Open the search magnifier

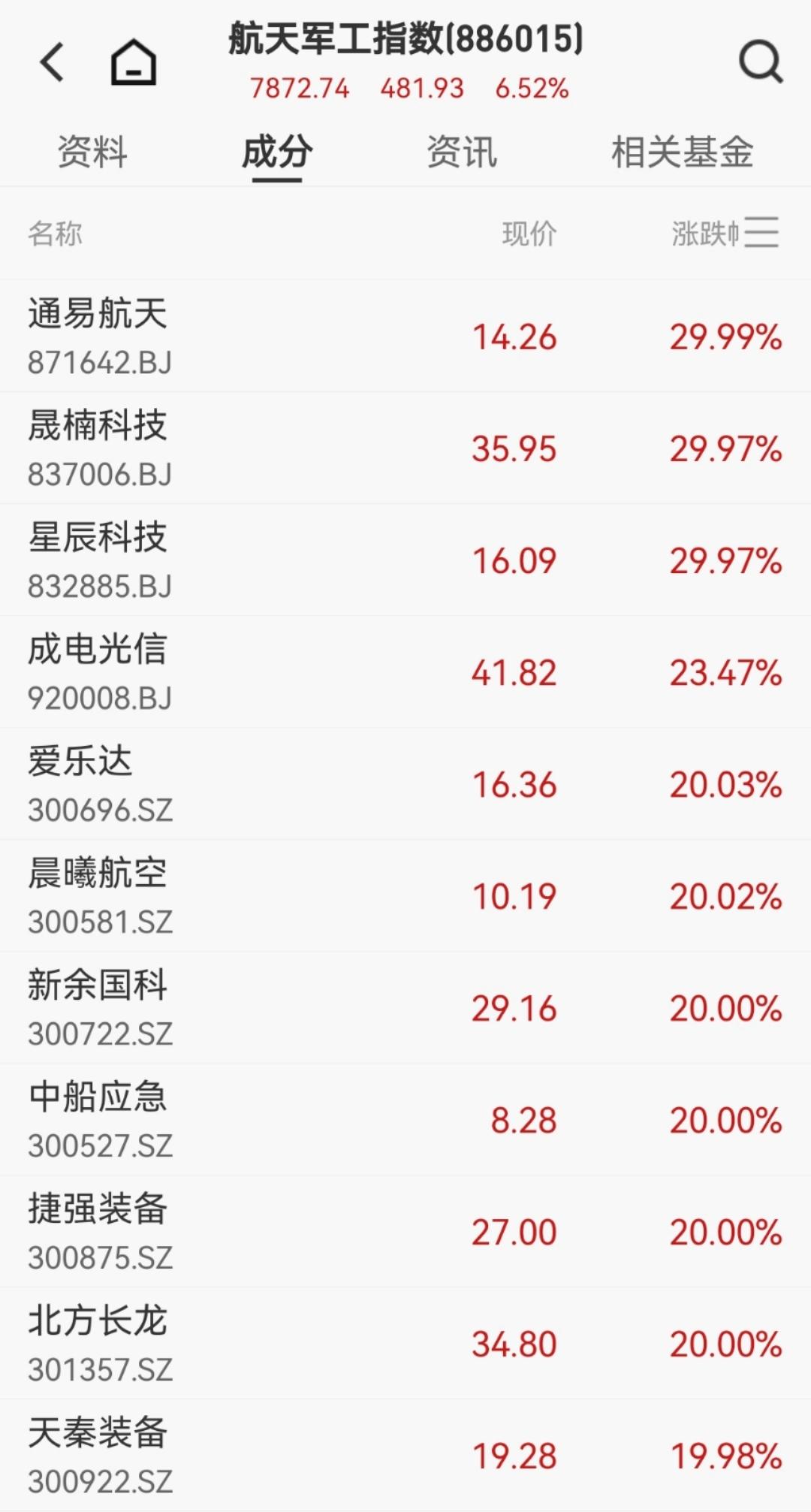(x=760, y=62)
